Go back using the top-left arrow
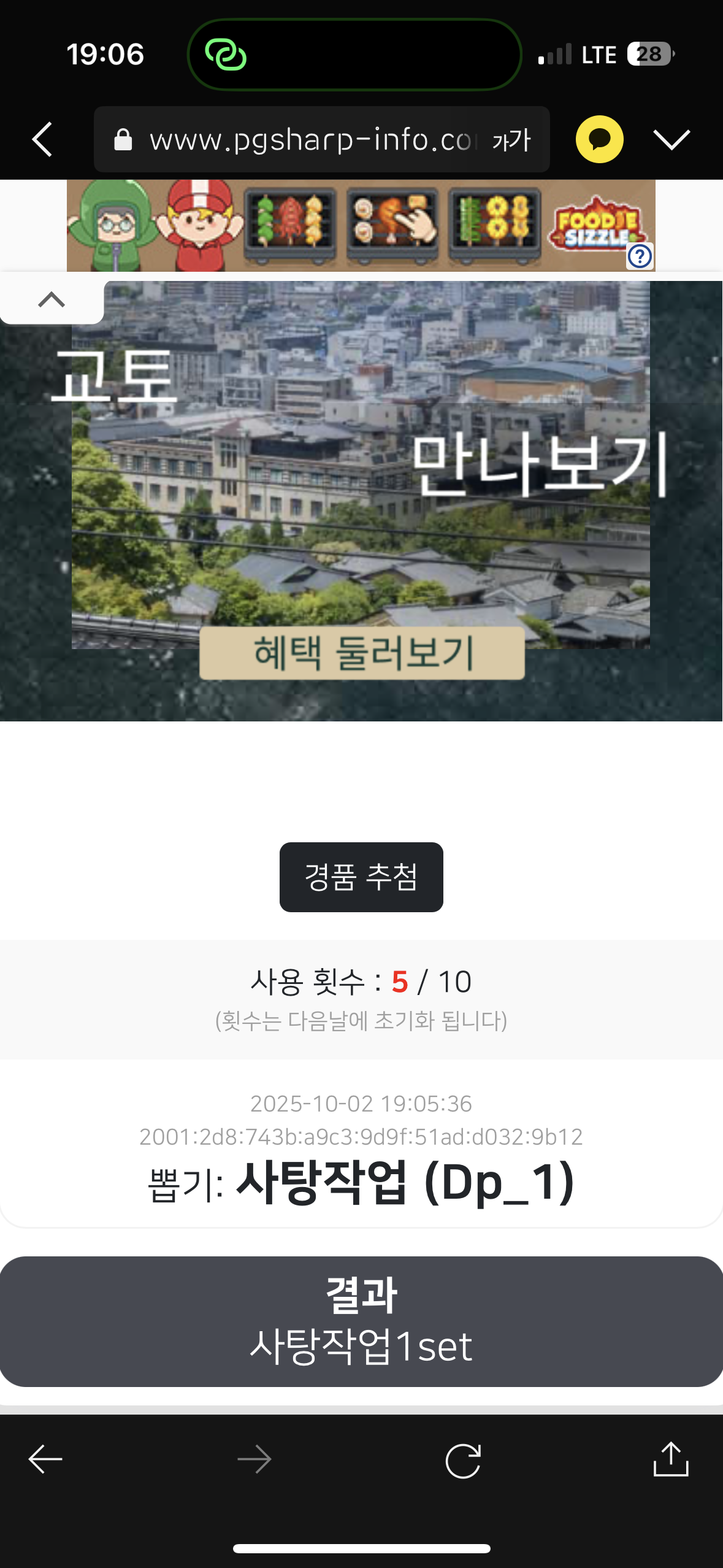 [42, 139]
